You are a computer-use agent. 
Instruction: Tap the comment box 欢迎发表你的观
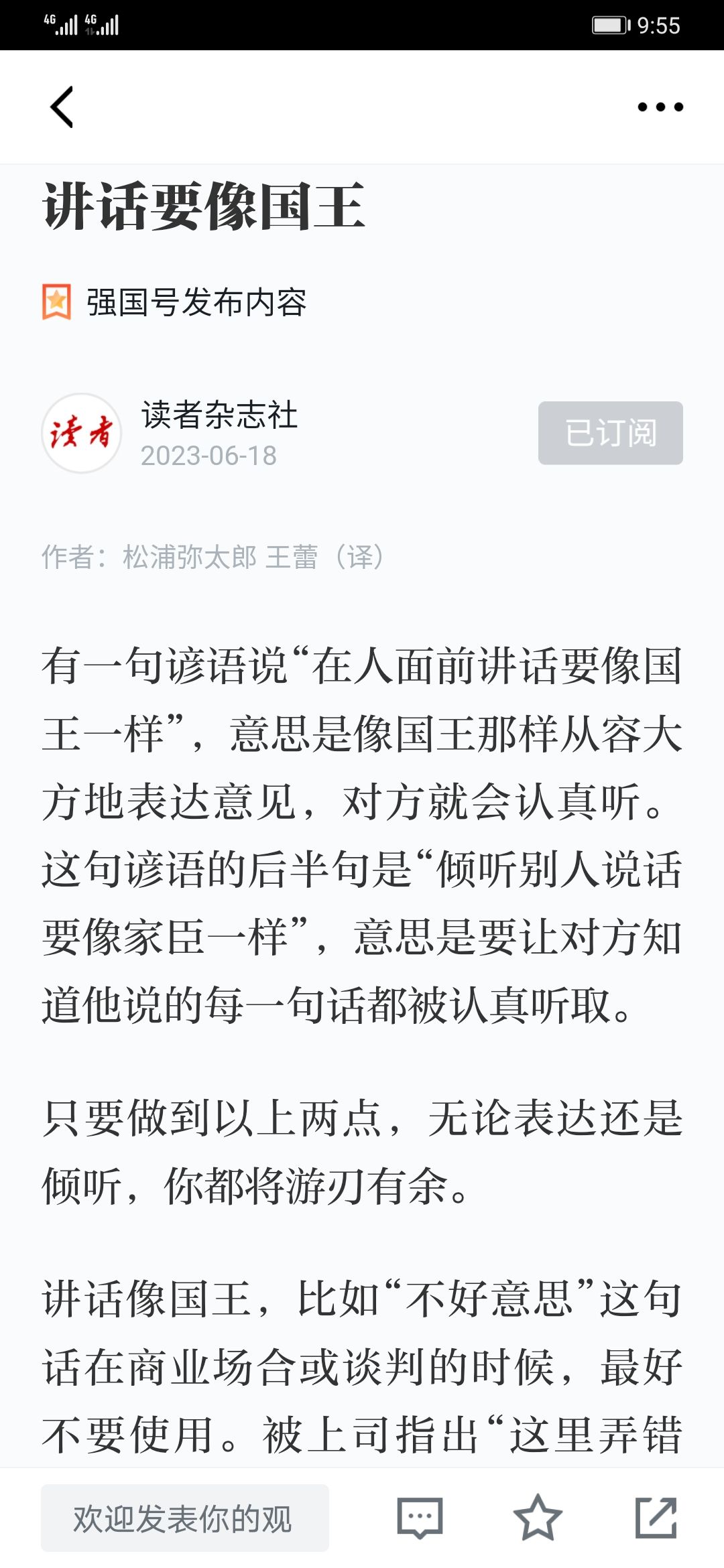(x=185, y=1518)
